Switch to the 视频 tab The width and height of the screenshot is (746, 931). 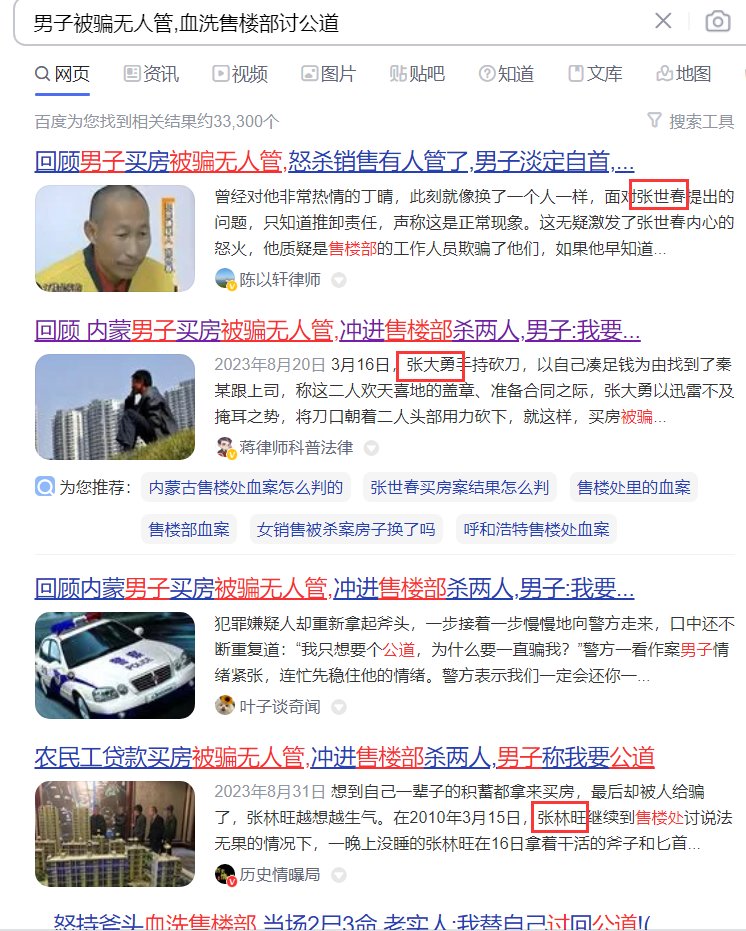pyautogui.click(x=240, y=73)
